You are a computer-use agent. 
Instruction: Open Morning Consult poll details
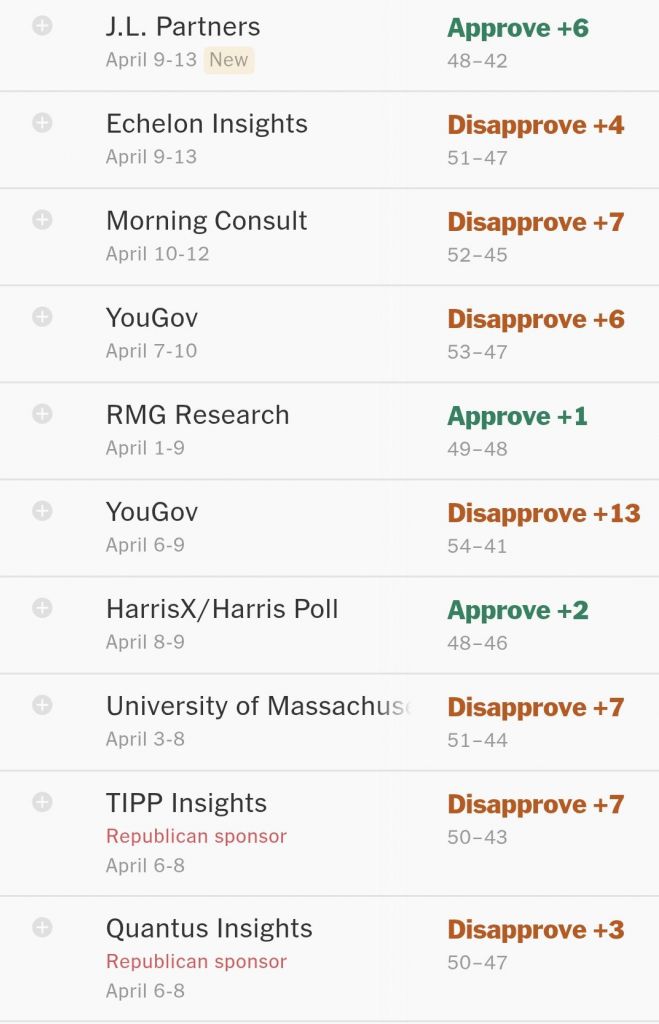point(42,220)
